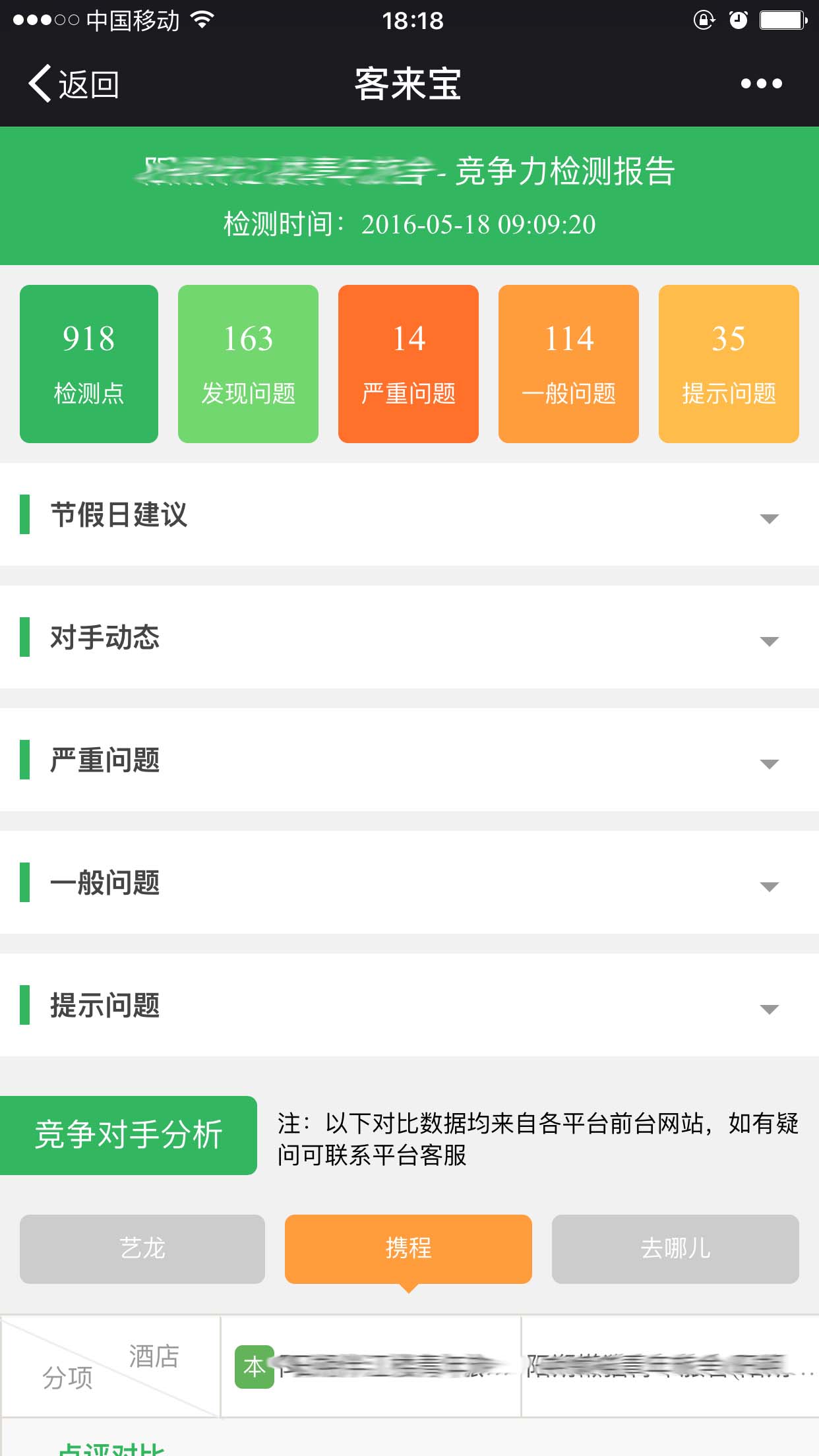Viewport: 819px width, 1456px height.
Task: Tap the 35 提示问题 summary tile
Action: pyautogui.click(x=729, y=364)
